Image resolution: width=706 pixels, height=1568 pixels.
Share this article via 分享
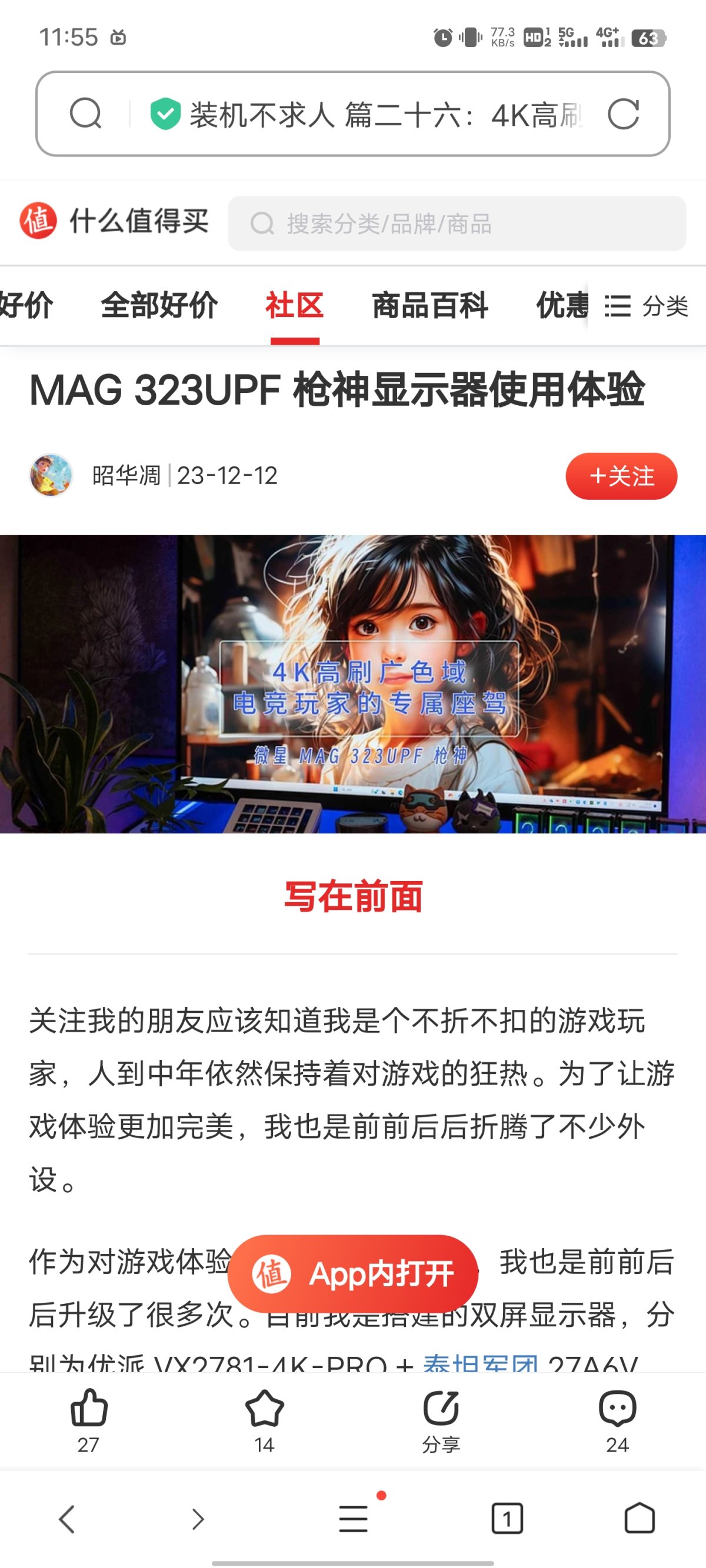(441, 1419)
